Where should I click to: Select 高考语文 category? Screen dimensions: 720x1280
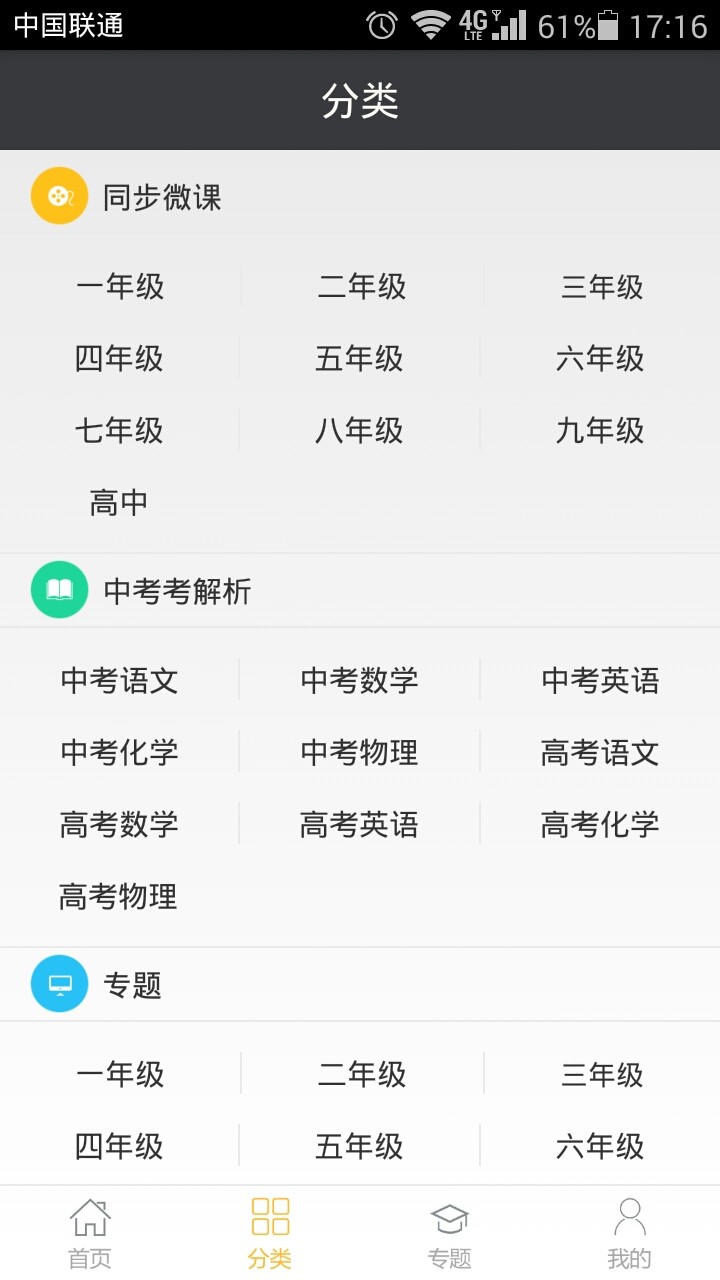point(600,753)
